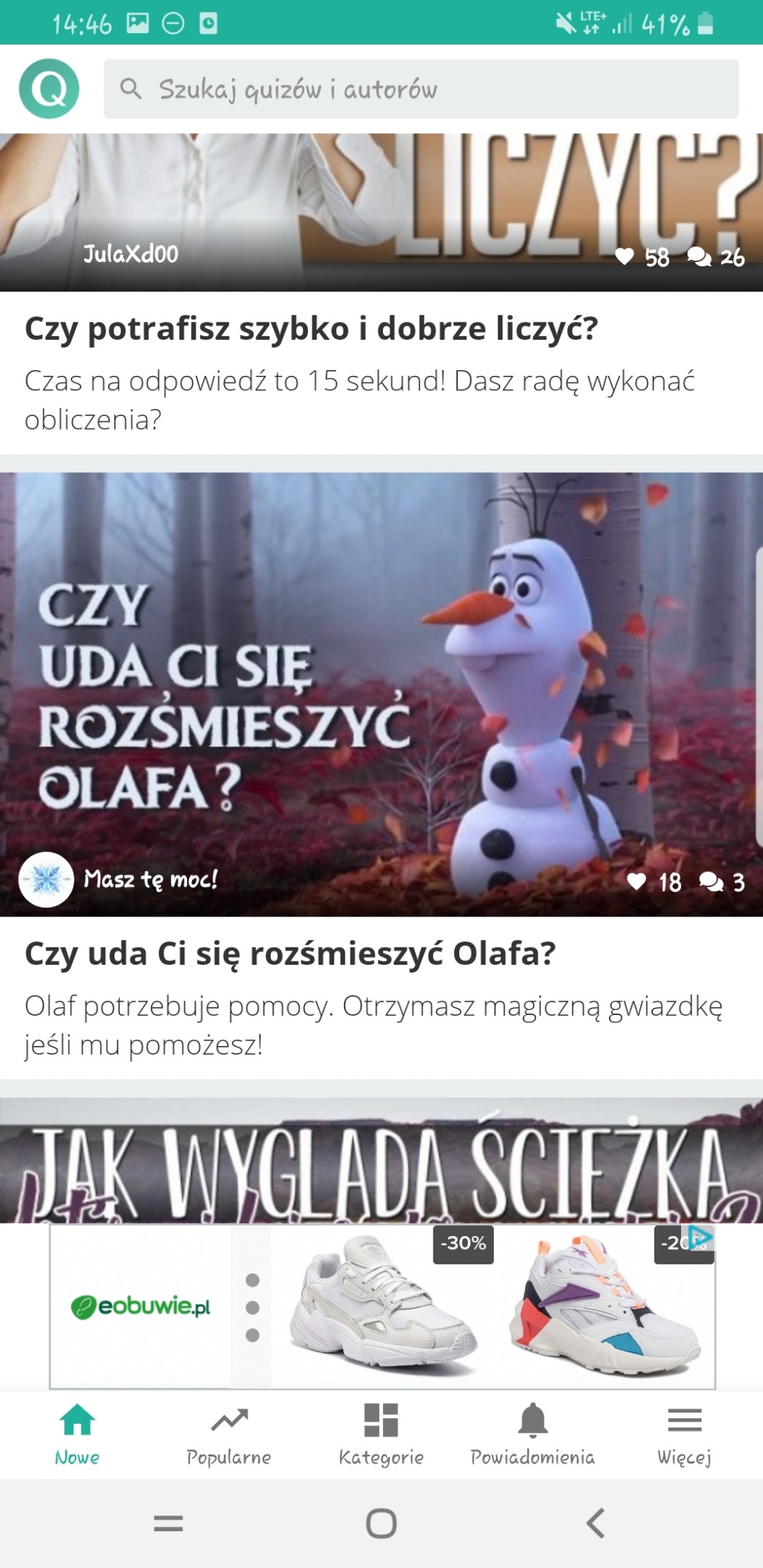The width and height of the screenshot is (763, 1568).
Task: Open quiz 'Czy uda Ci się rozśmieszyć Olafa?'
Action: 289,954
